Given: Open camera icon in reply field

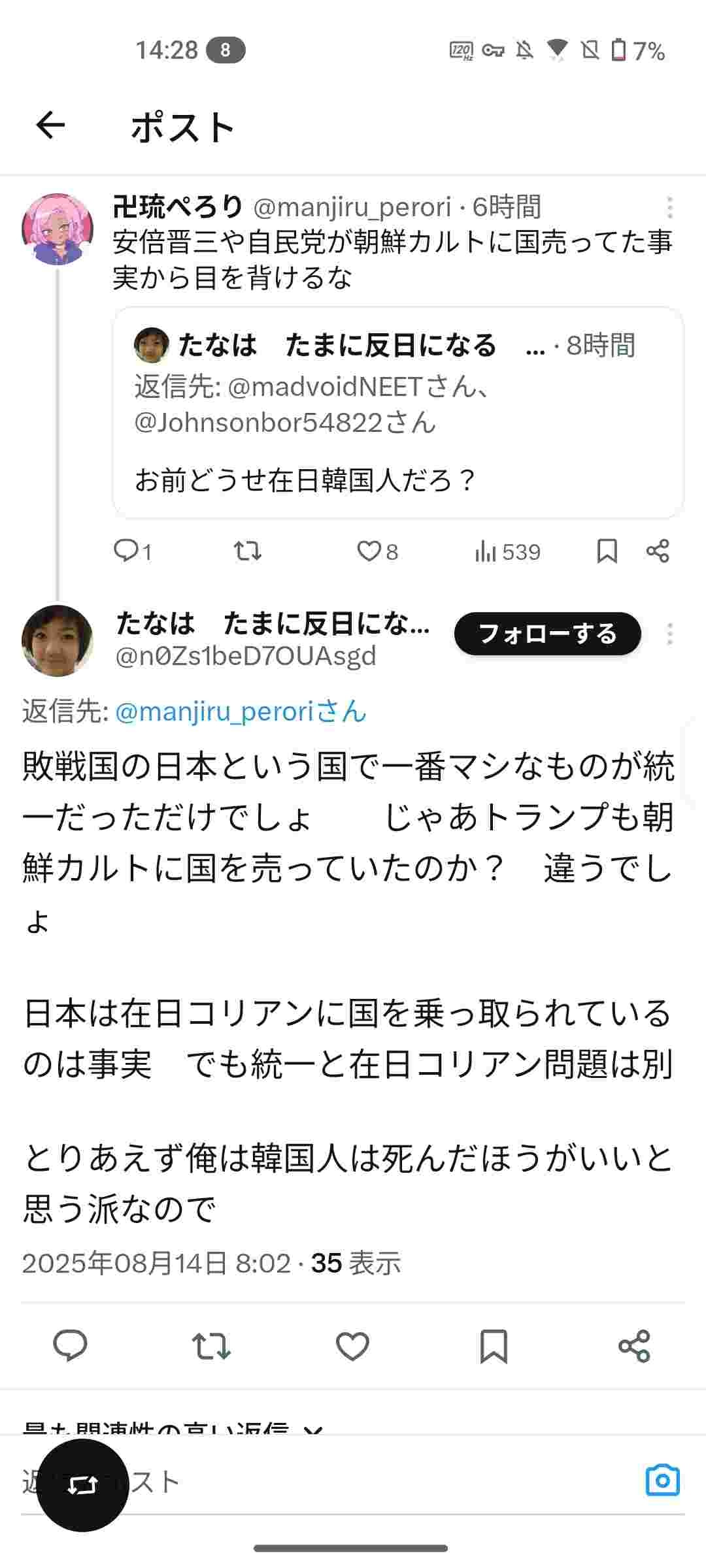Looking at the screenshot, I should pyautogui.click(x=662, y=1480).
